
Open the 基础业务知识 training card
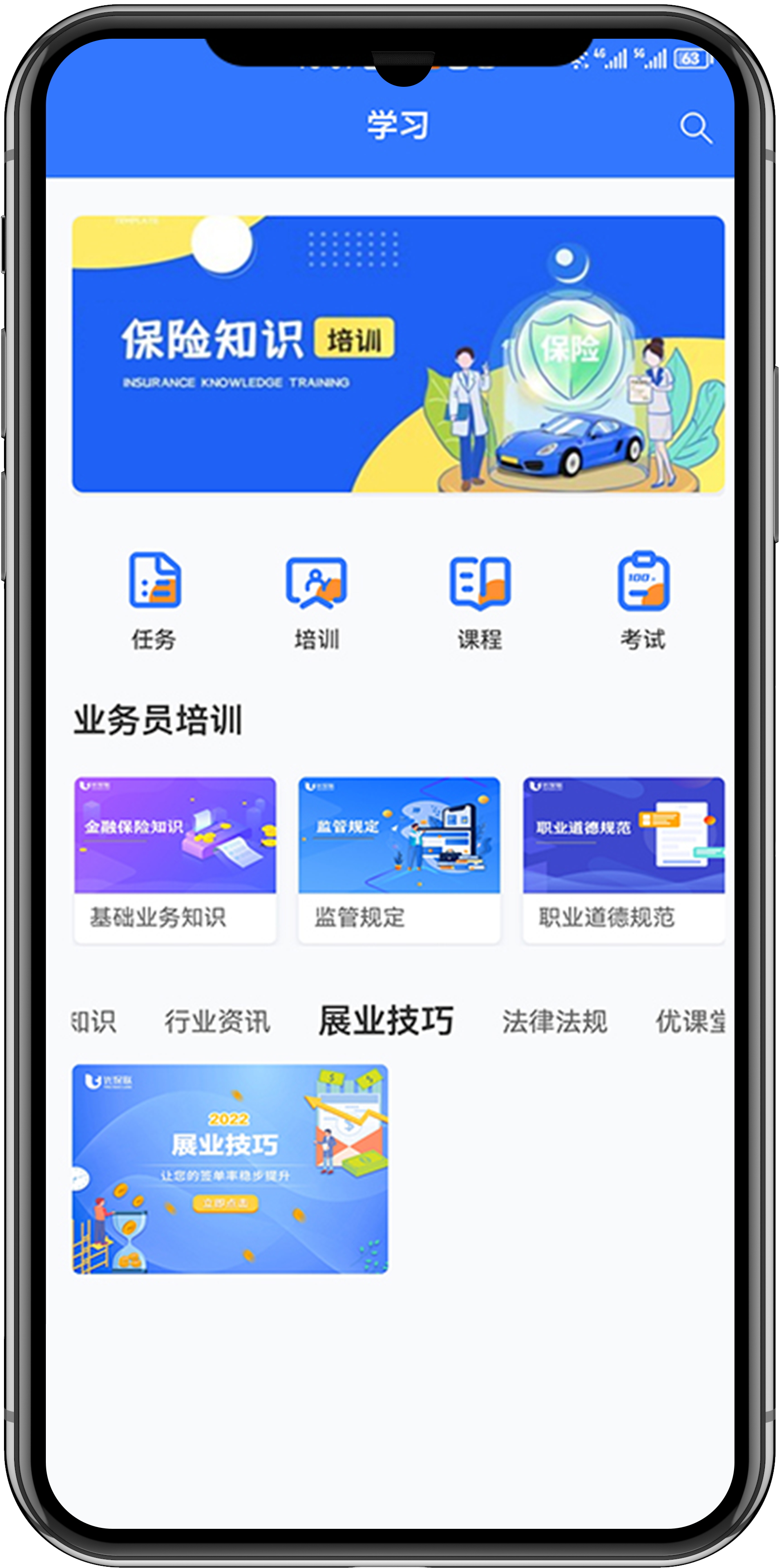point(175,860)
